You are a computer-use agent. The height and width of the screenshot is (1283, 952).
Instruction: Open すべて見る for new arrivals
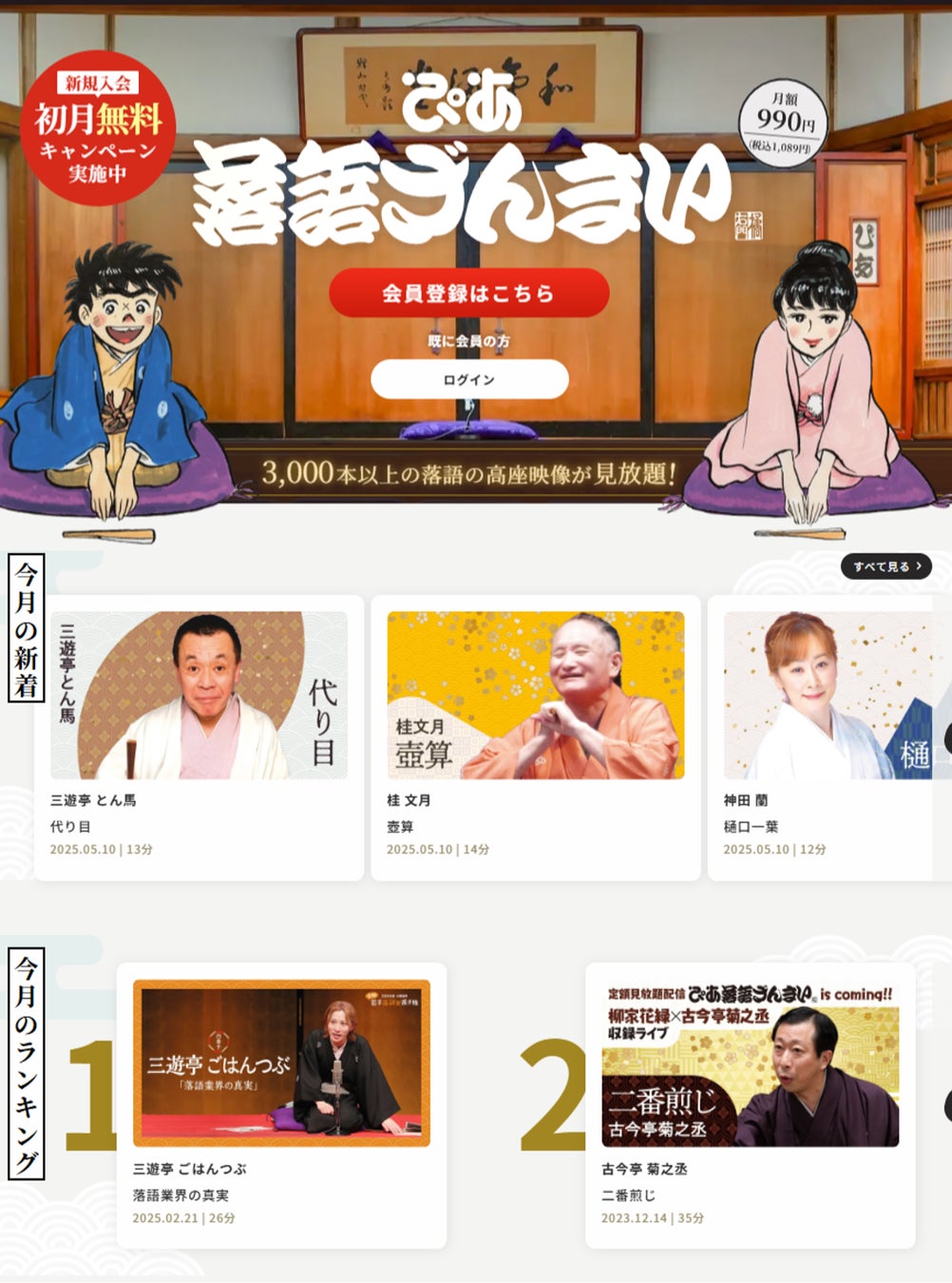point(885,566)
